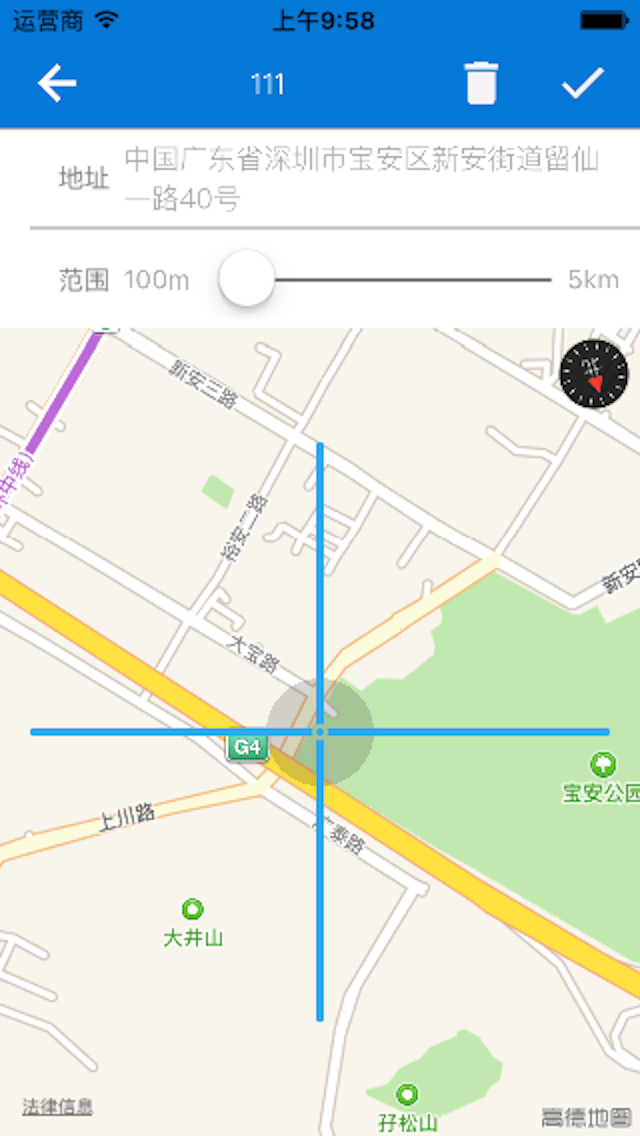Confirm with the checkmark icon

coord(582,83)
